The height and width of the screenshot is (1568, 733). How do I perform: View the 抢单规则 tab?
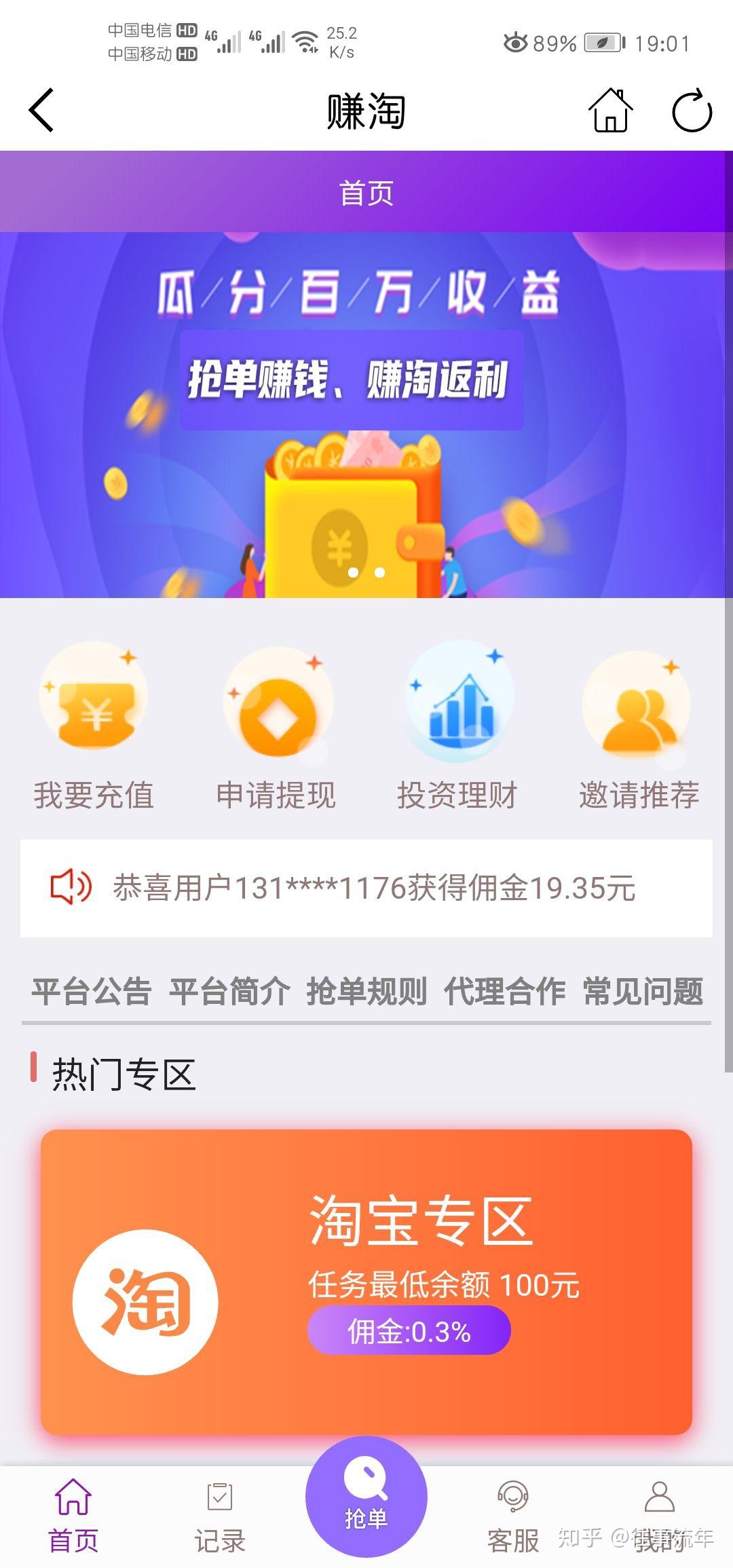coord(366,992)
